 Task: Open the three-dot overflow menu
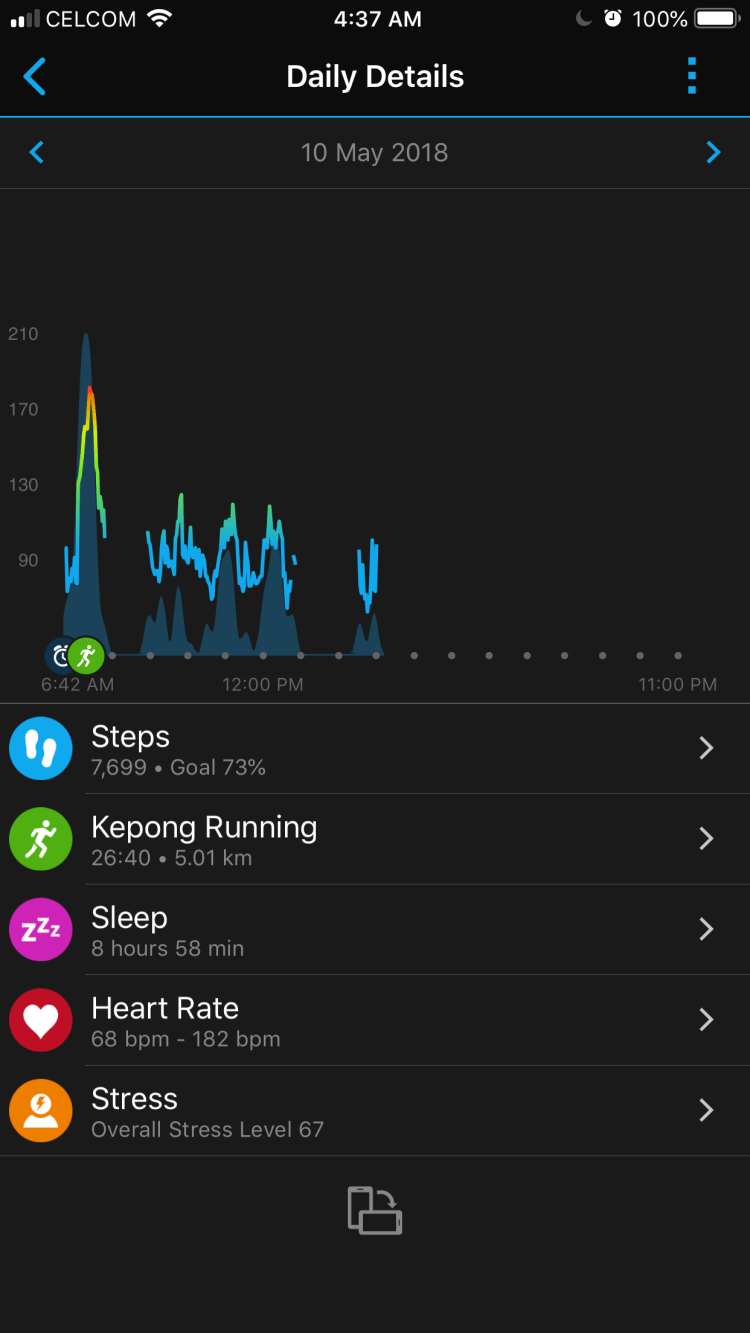[692, 77]
